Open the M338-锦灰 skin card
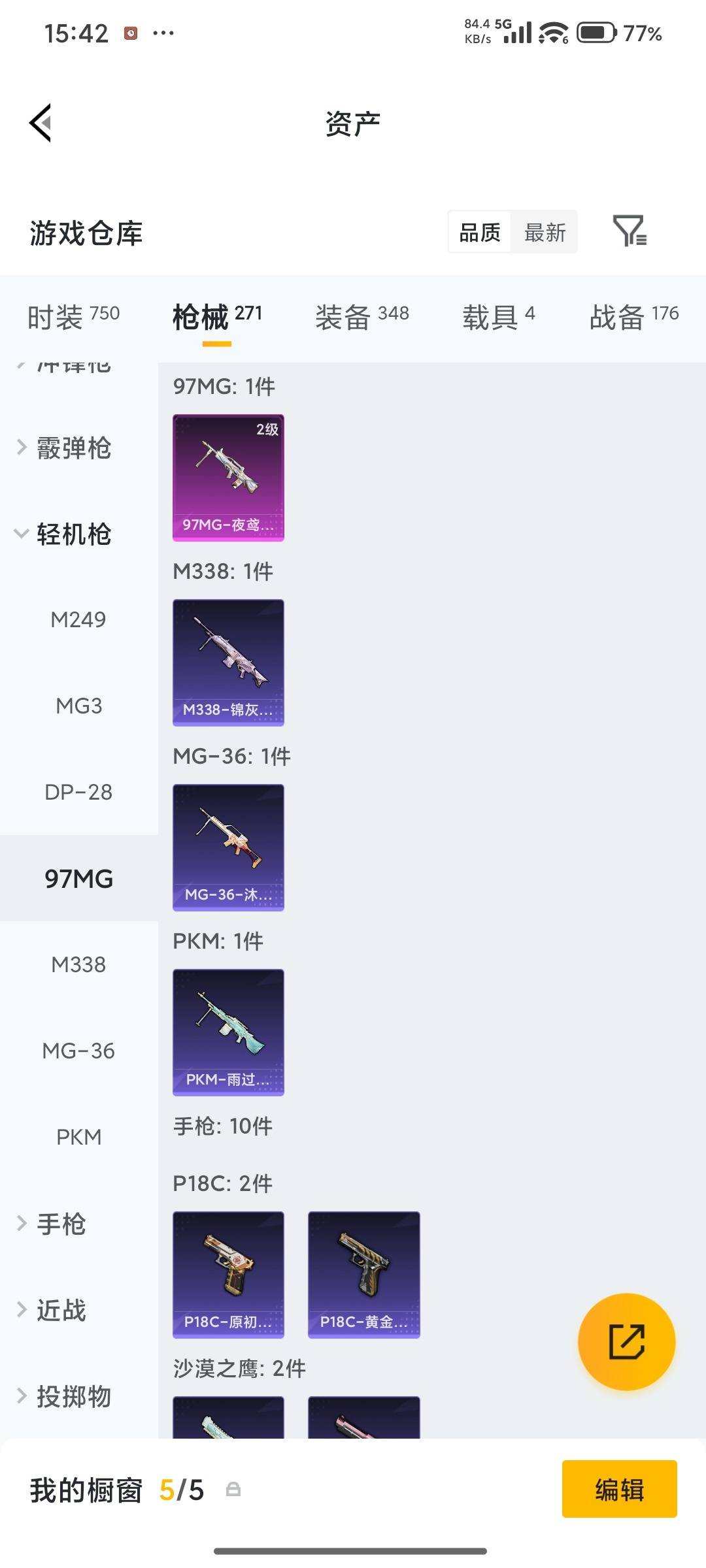 click(228, 662)
